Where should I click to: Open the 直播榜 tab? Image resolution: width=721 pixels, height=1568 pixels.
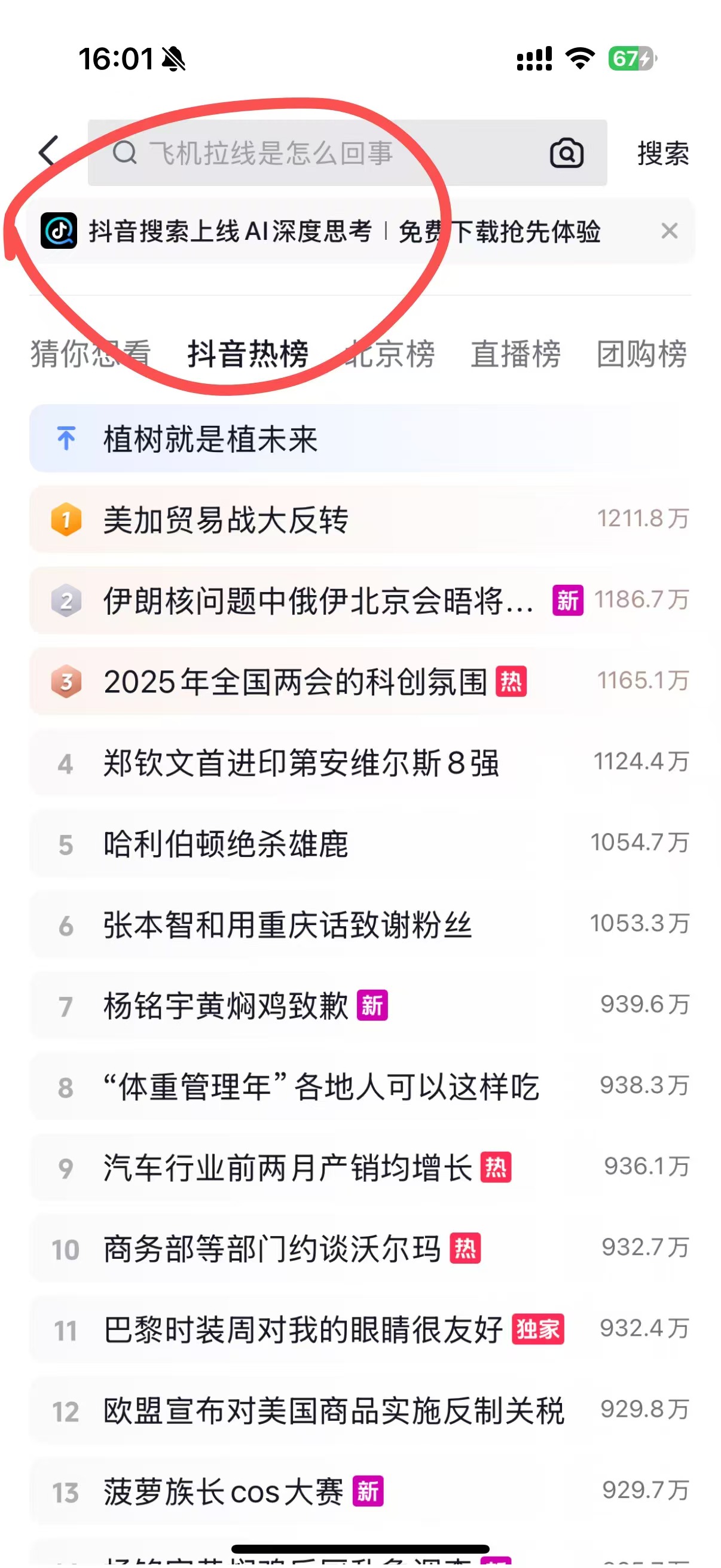tap(515, 353)
